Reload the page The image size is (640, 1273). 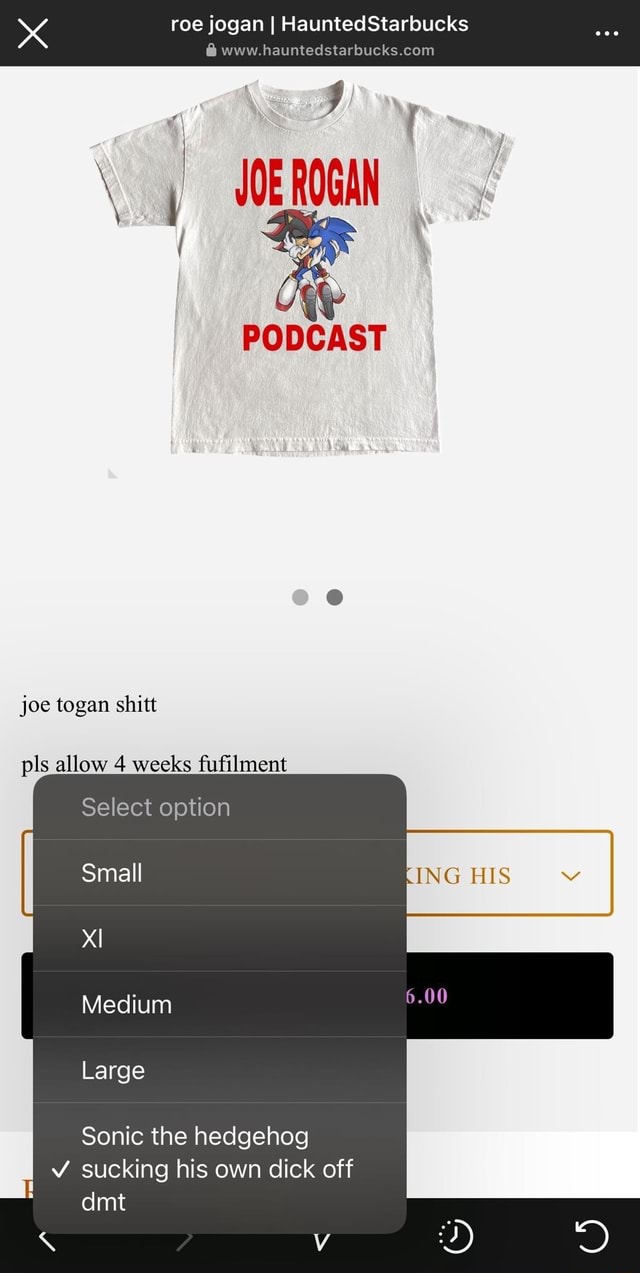coord(591,1237)
